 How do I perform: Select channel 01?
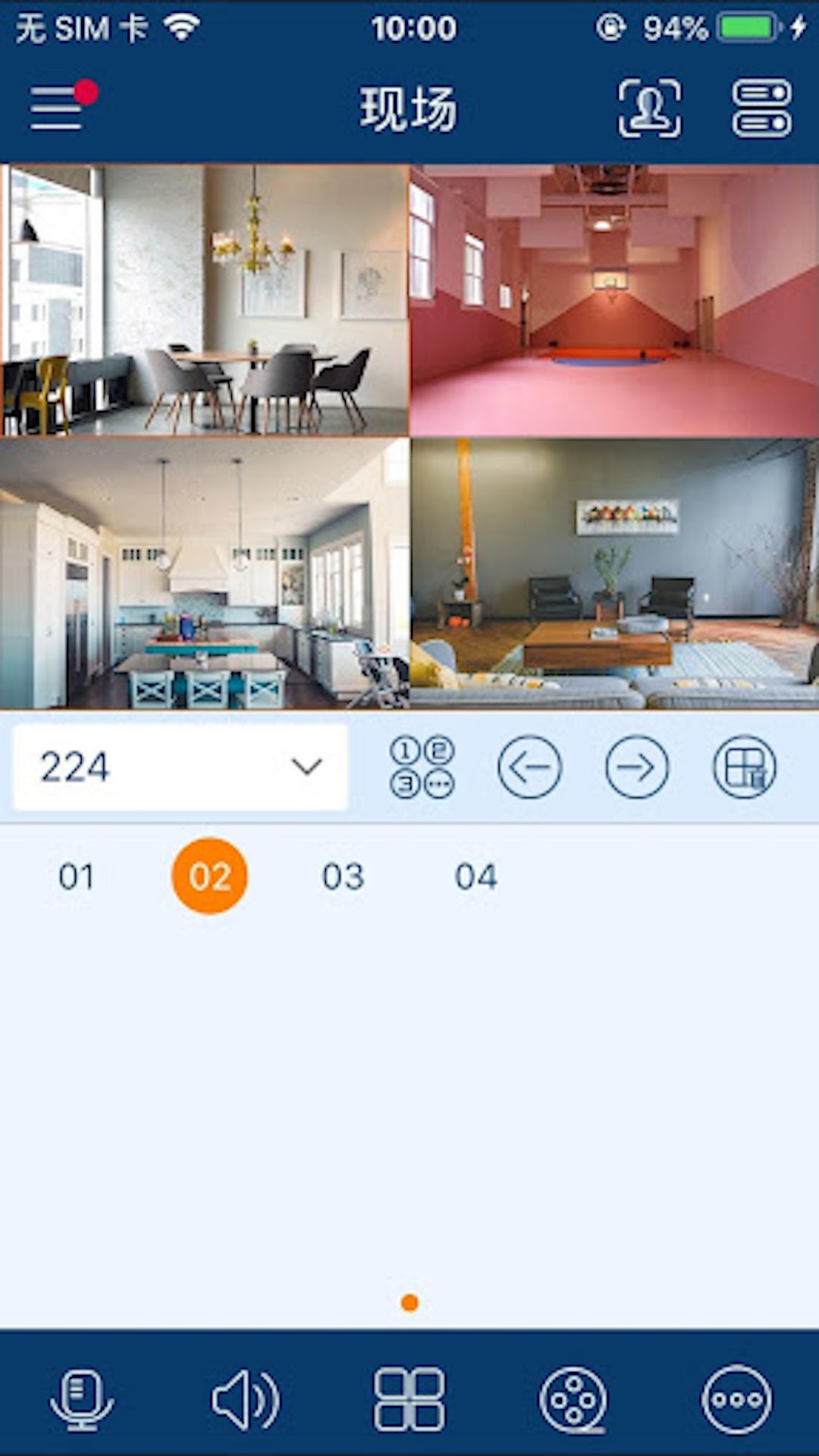[x=76, y=877]
